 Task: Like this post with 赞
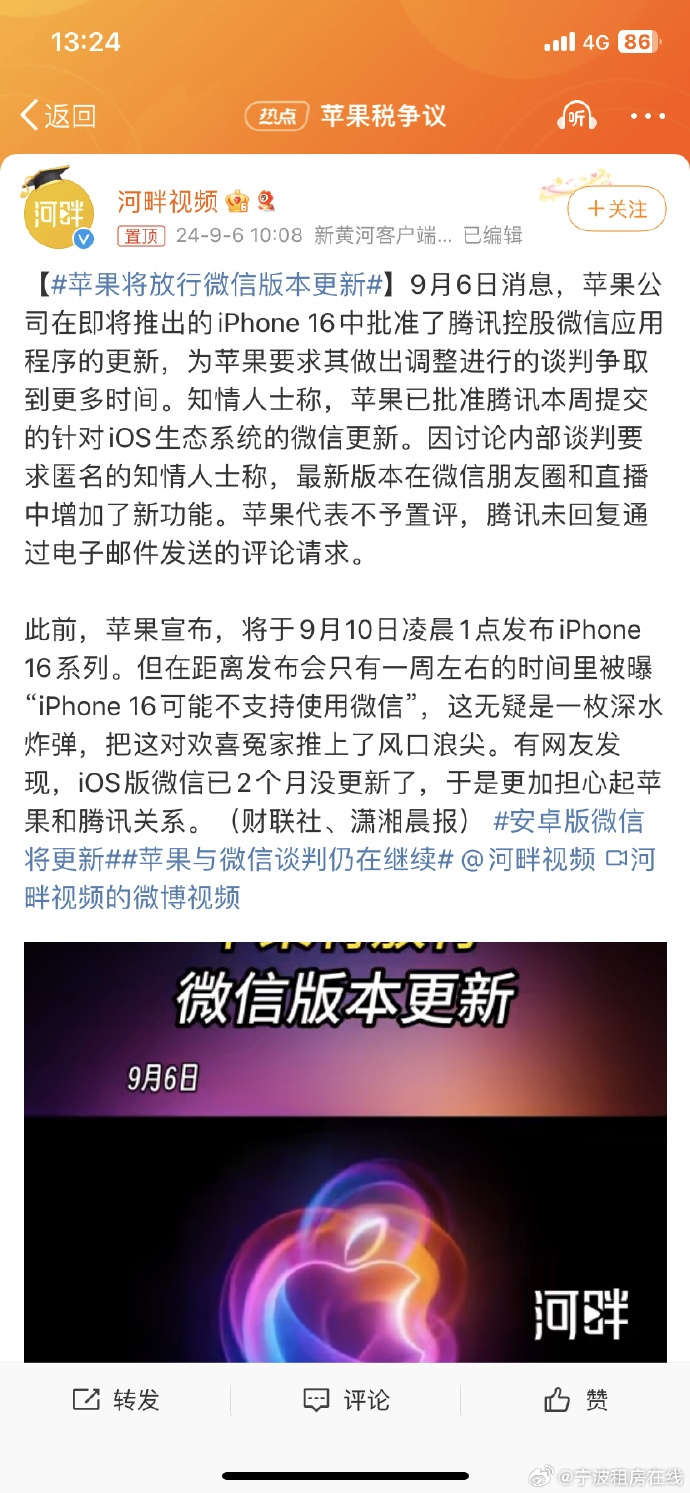point(575,1400)
